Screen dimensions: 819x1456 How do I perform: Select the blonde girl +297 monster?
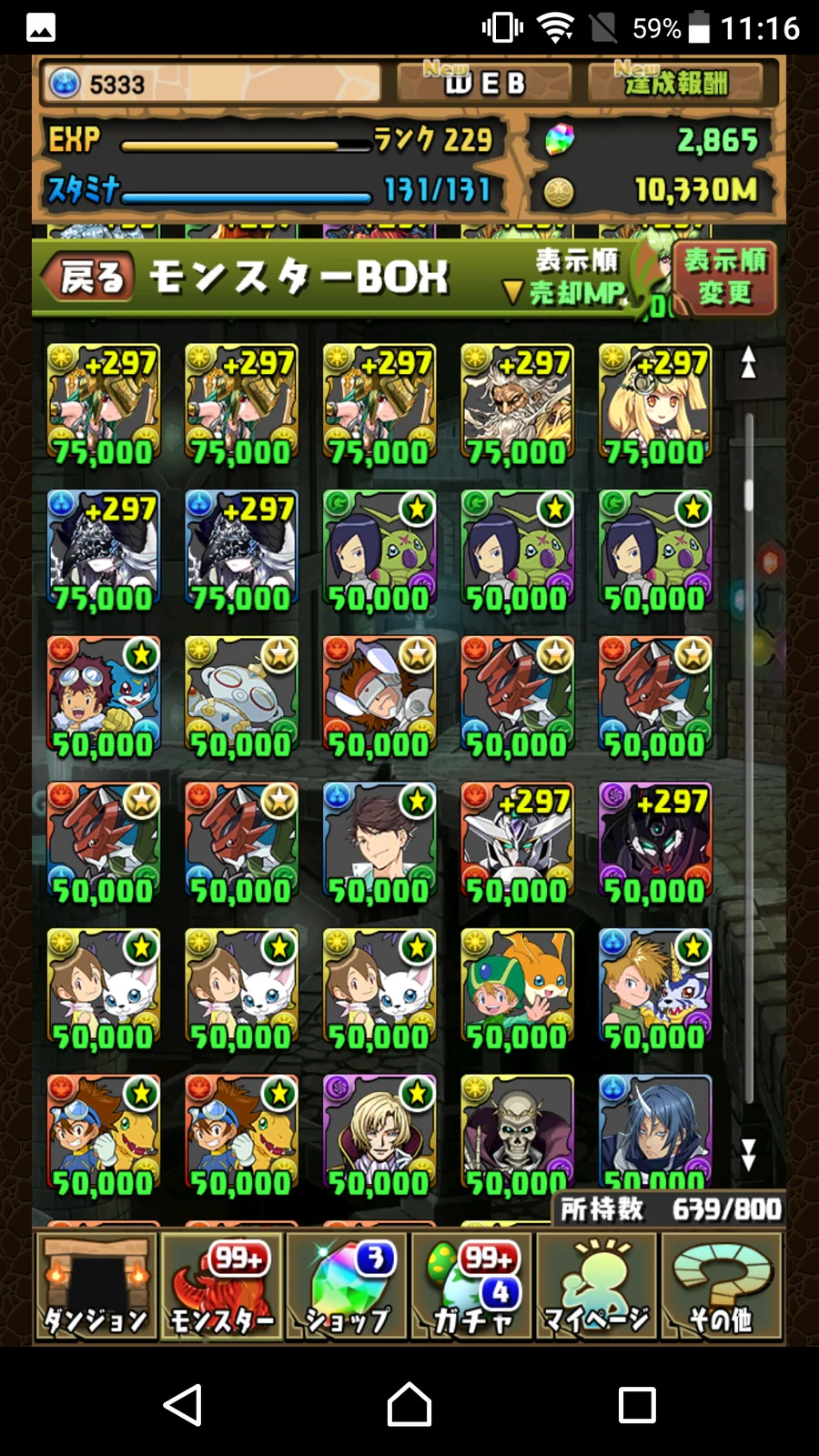point(655,405)
